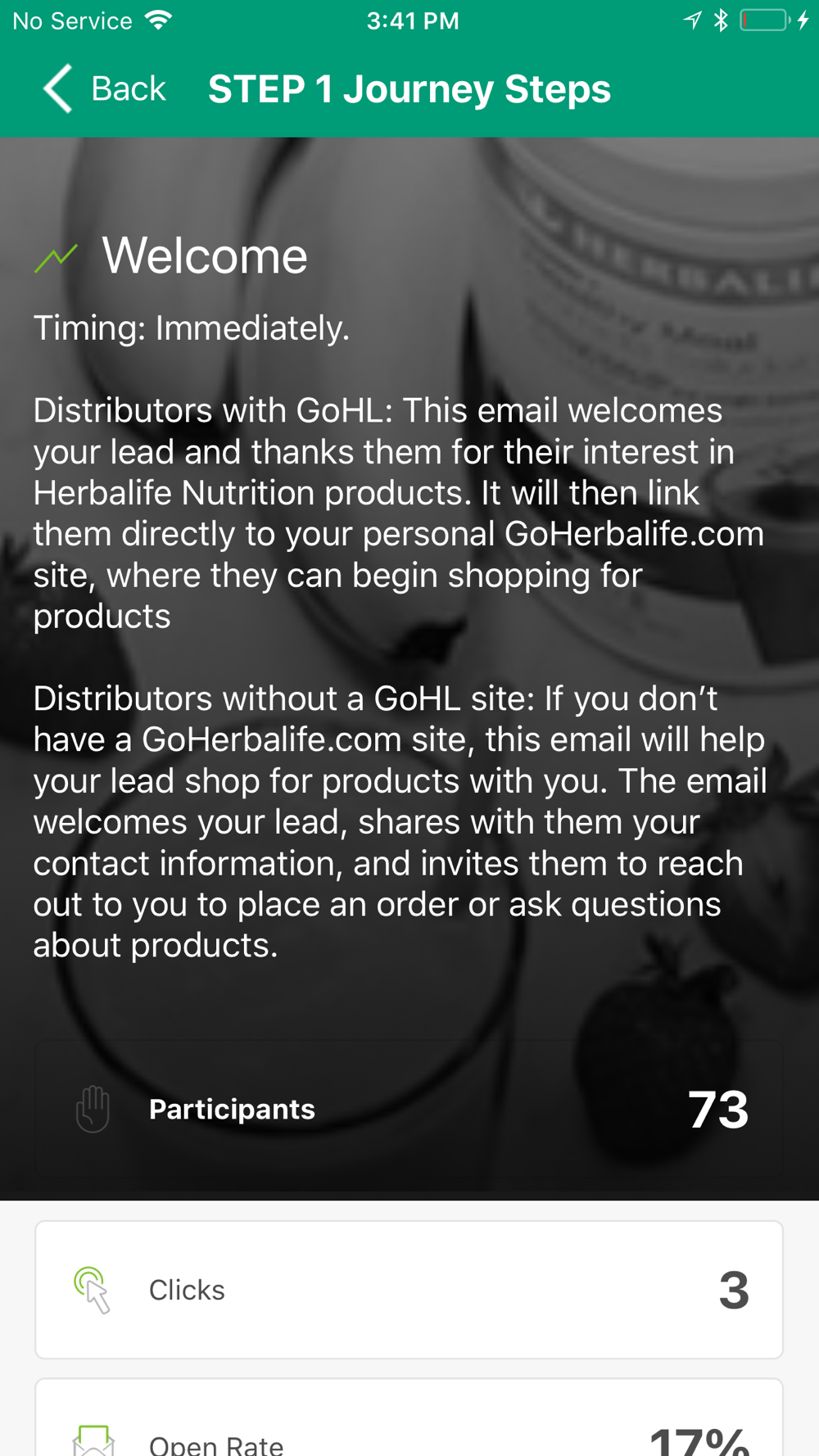Go back from Journey Steps
This screenshot has width=819, height=1456.
click(104, 88)
